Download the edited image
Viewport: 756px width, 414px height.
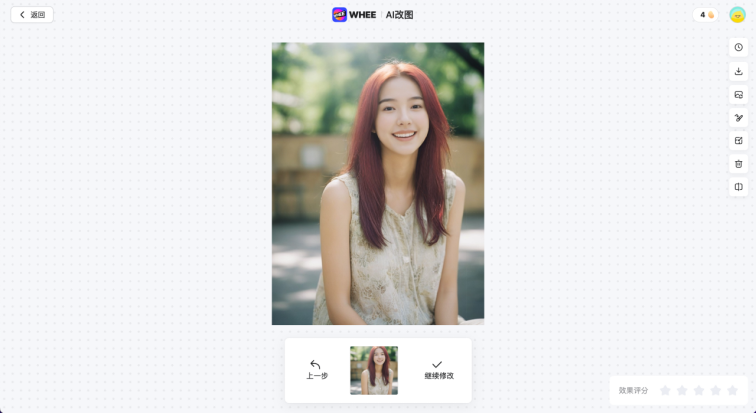click(738, 71)
